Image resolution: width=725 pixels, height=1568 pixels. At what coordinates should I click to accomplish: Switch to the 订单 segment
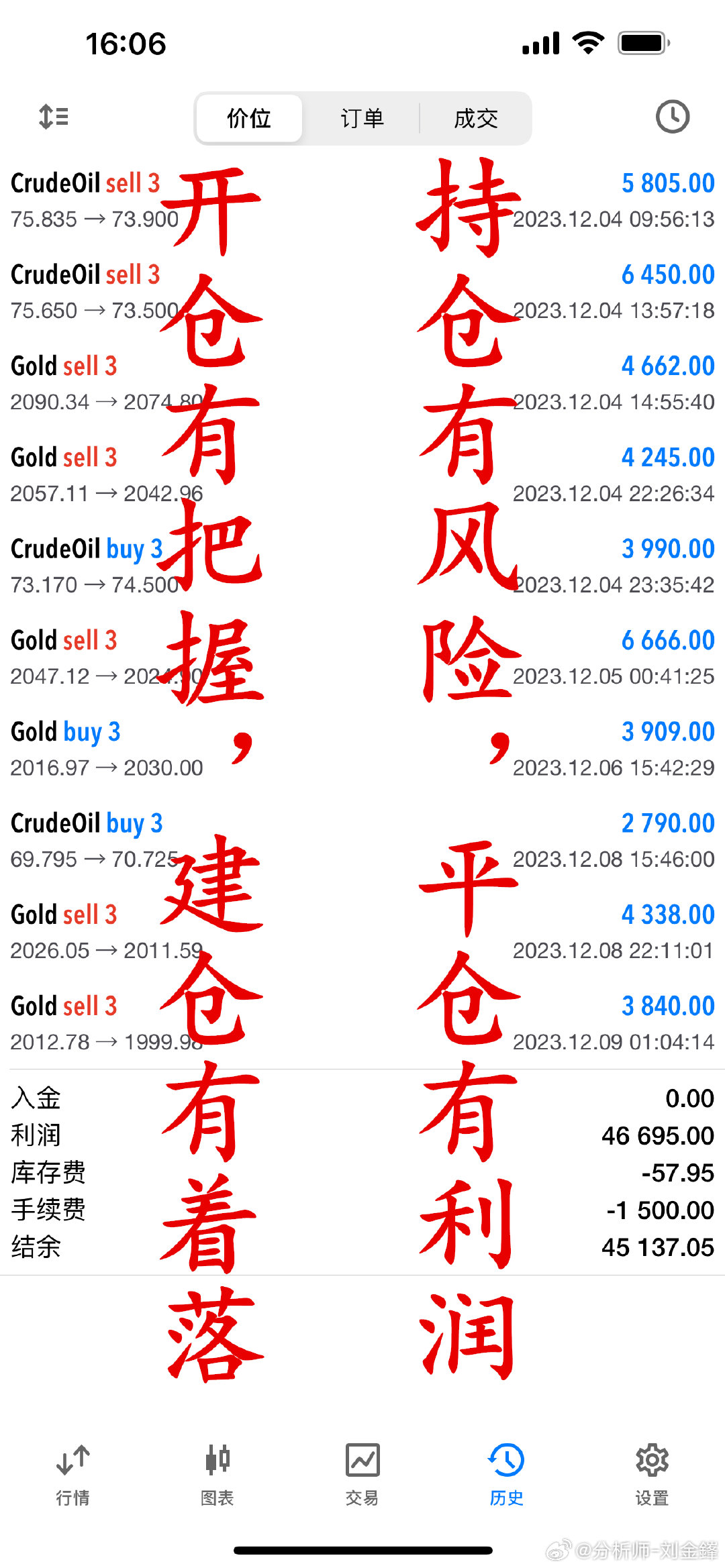(362, 118)
